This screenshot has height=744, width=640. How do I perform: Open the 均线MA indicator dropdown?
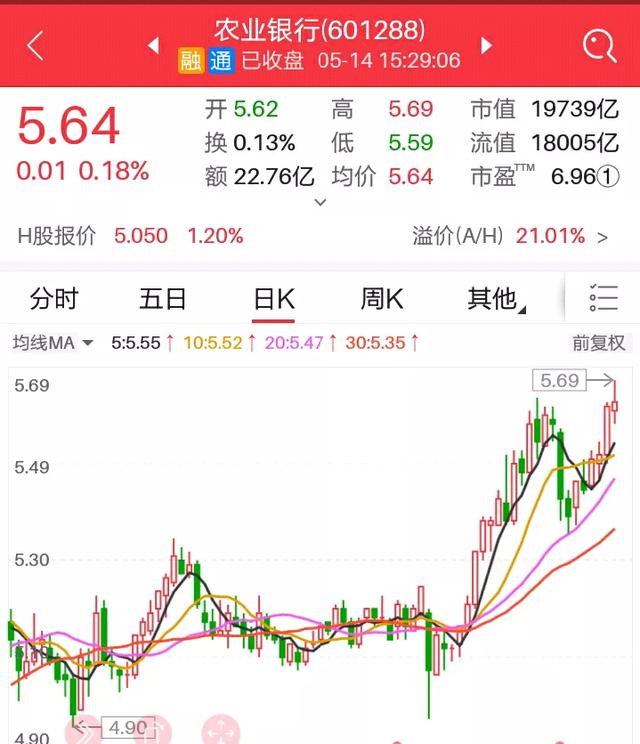tap(53, 343)
